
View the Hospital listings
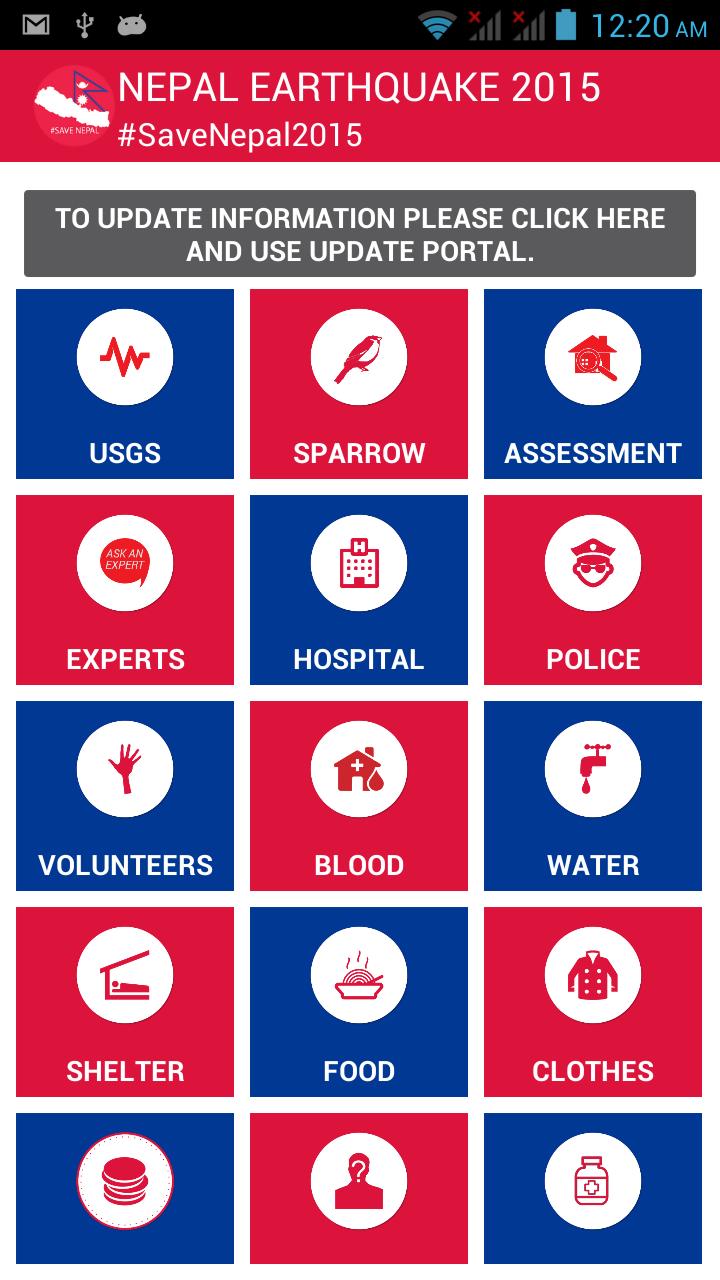click(x=359, y=590)
